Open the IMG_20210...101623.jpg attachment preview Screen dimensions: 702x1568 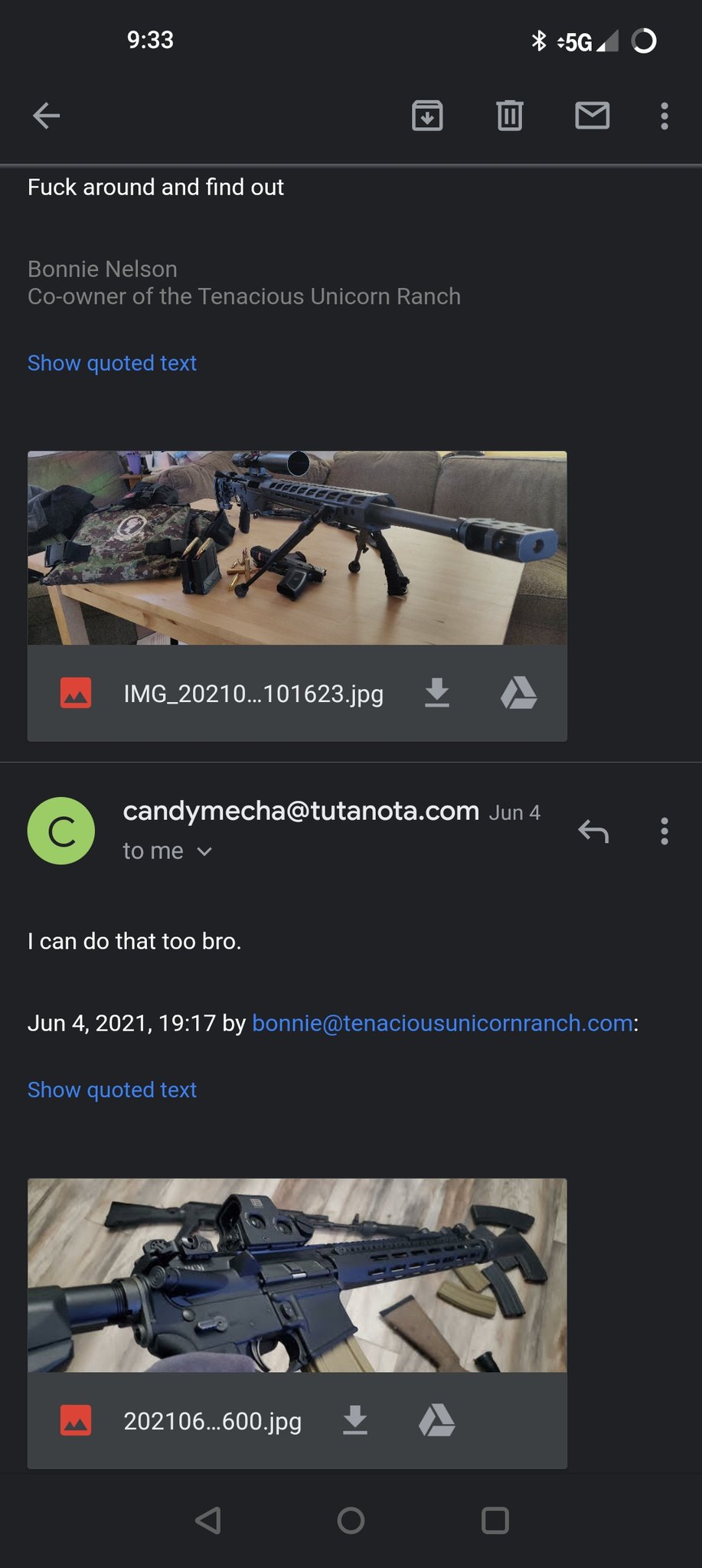point(297,547)
